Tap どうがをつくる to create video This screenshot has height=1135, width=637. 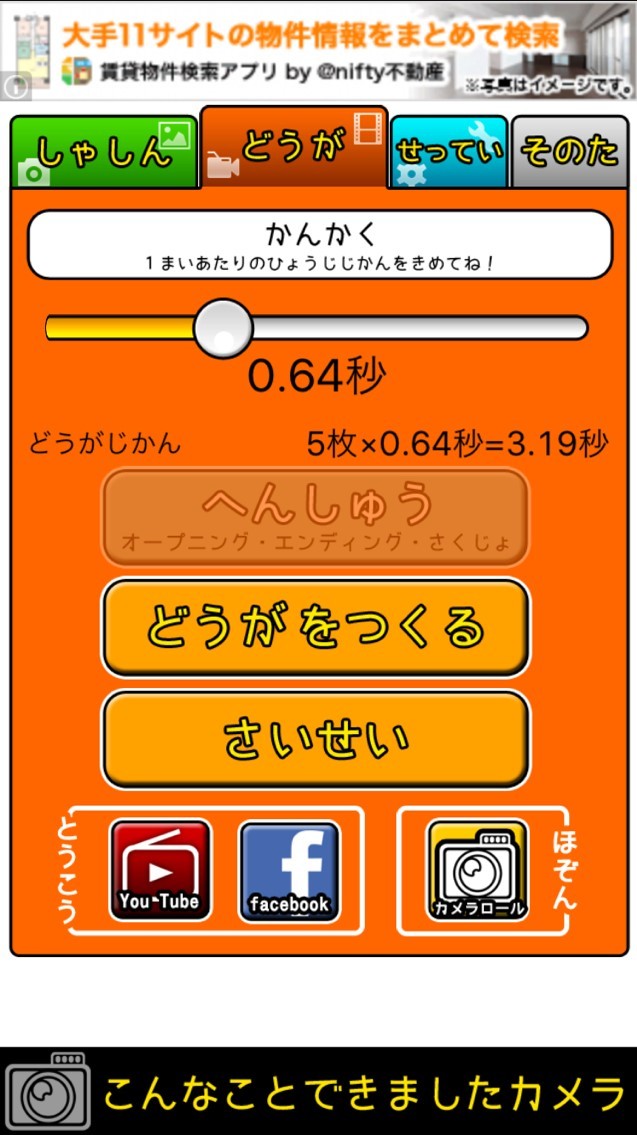pos(315,627)
